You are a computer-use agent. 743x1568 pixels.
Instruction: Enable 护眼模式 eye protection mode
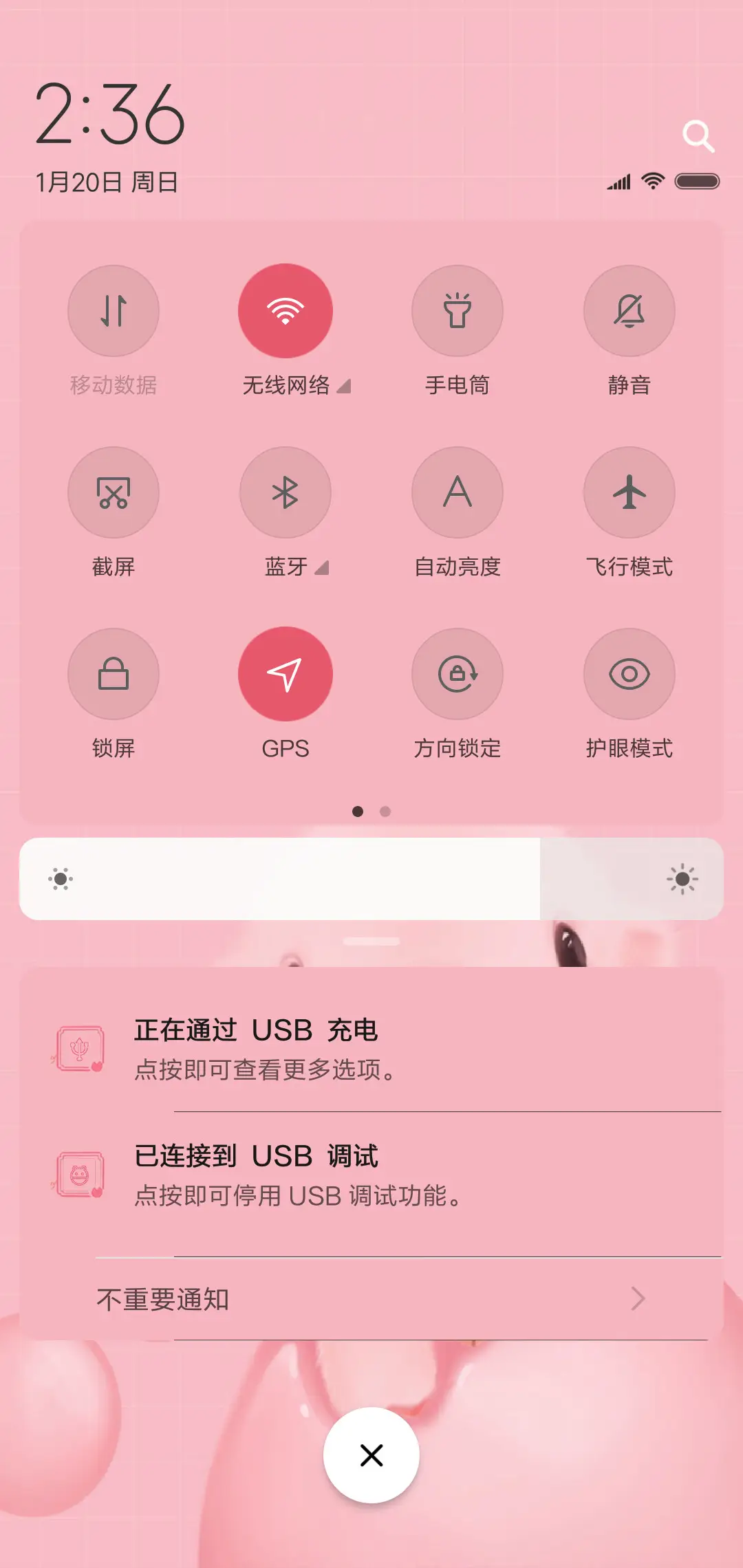[x=629, y=675]
